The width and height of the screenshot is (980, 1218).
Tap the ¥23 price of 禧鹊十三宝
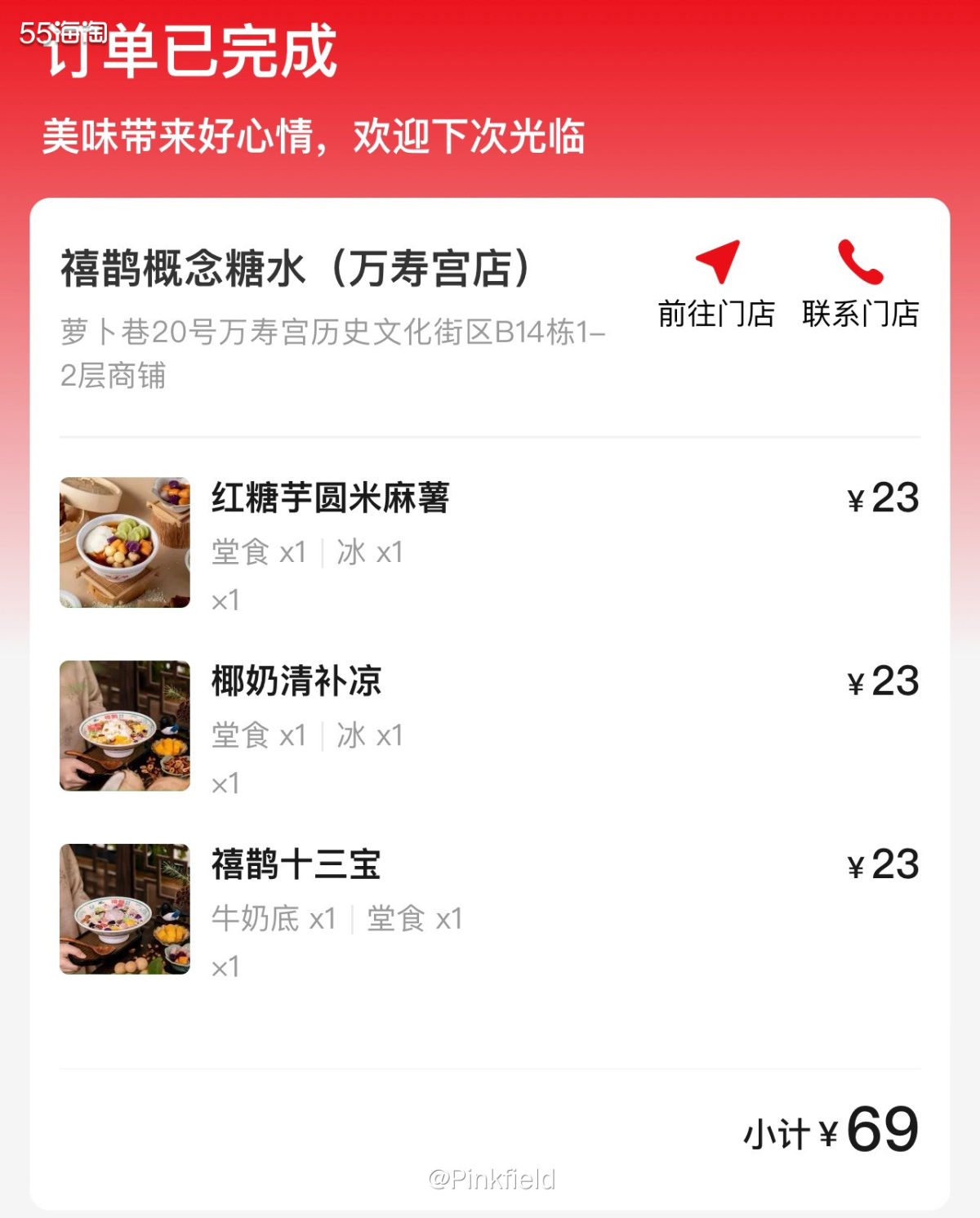coord(880,866)
